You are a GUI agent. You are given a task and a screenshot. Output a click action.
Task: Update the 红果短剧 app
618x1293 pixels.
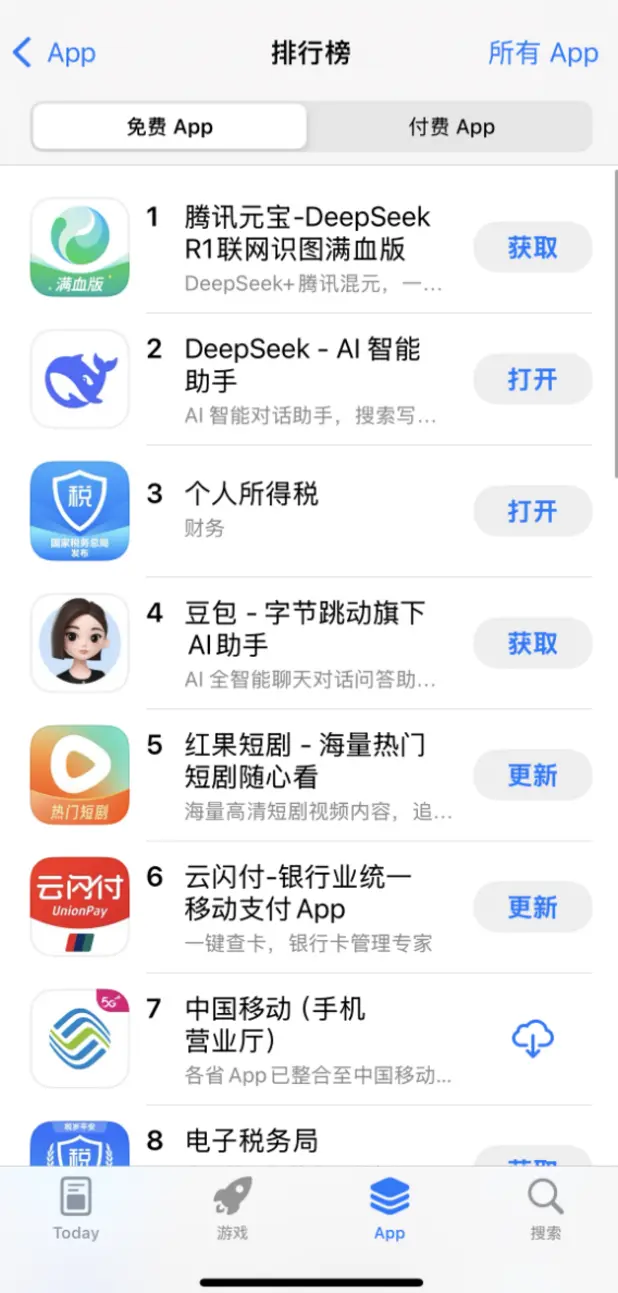tap(532, 775)
